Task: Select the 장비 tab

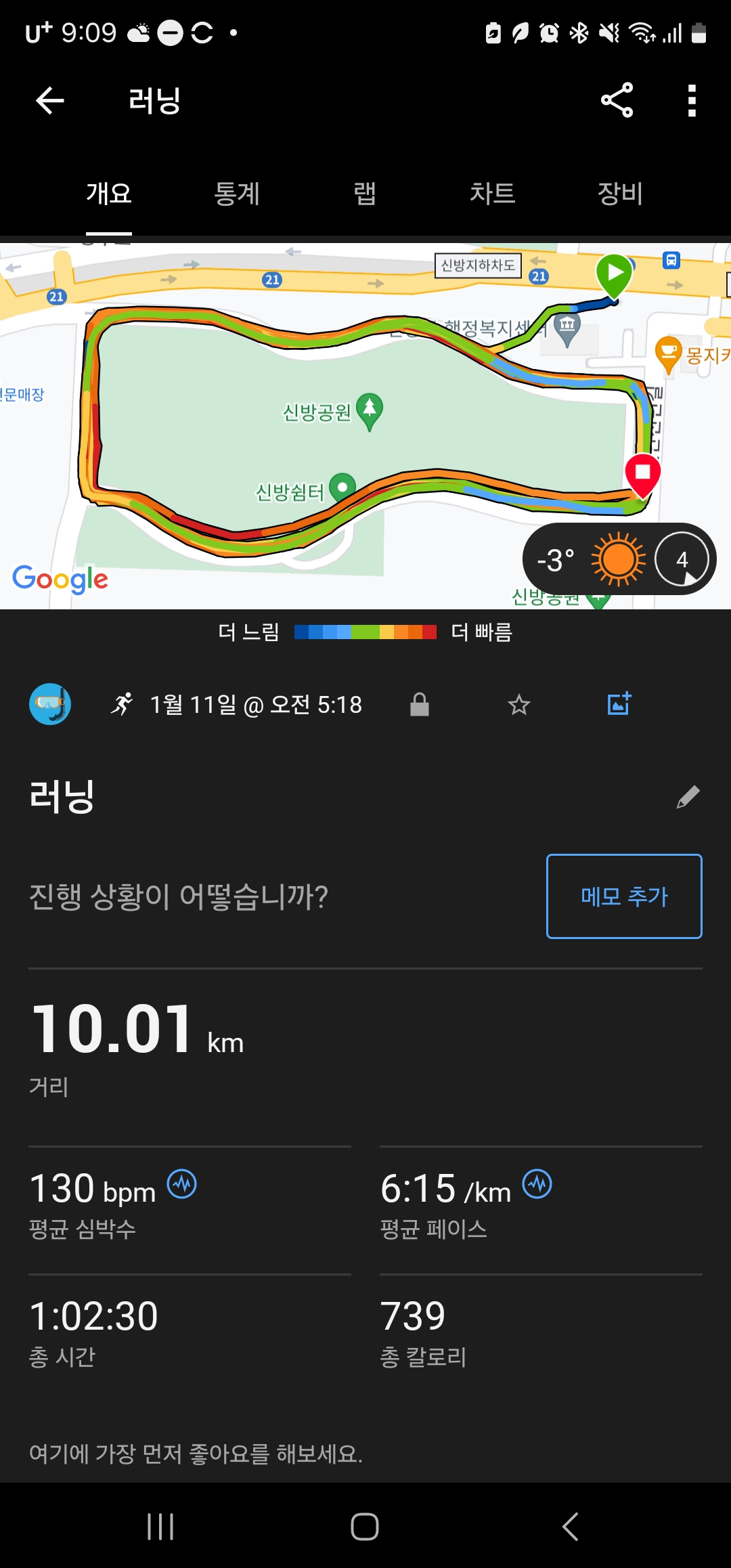Action: (620, 194)
